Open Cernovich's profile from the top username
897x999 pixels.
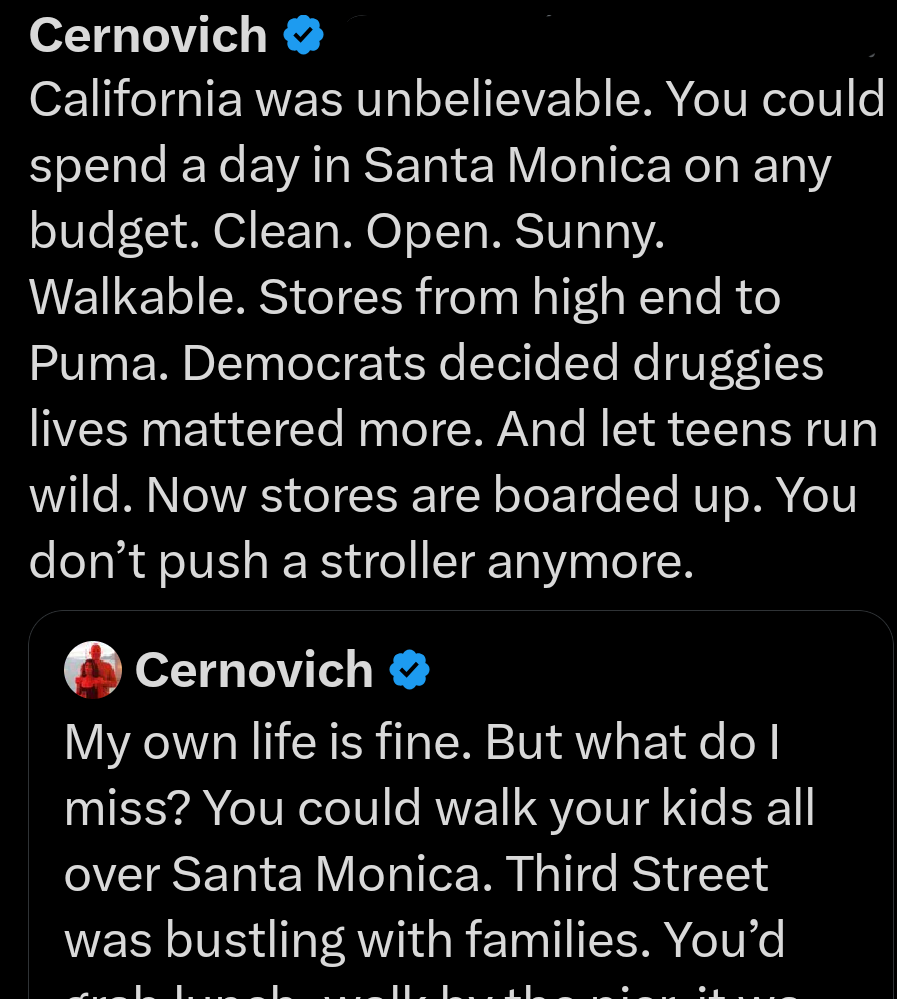click(x=148, y=34)
